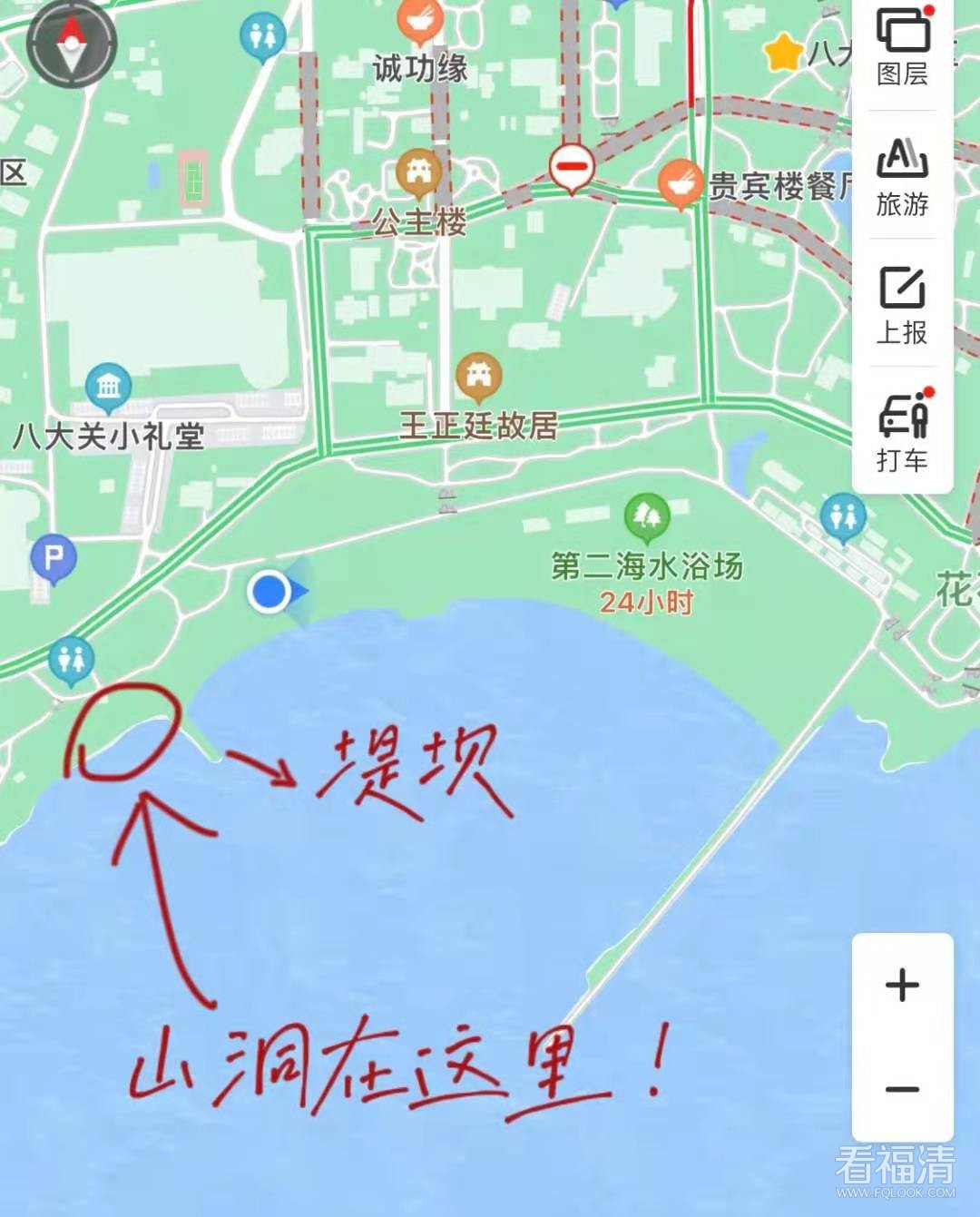Open the 第二海水浴场 beach park marker
The height and width of the screenshot is (1217, 980).
pyautogui.click(x=644, y=515)
